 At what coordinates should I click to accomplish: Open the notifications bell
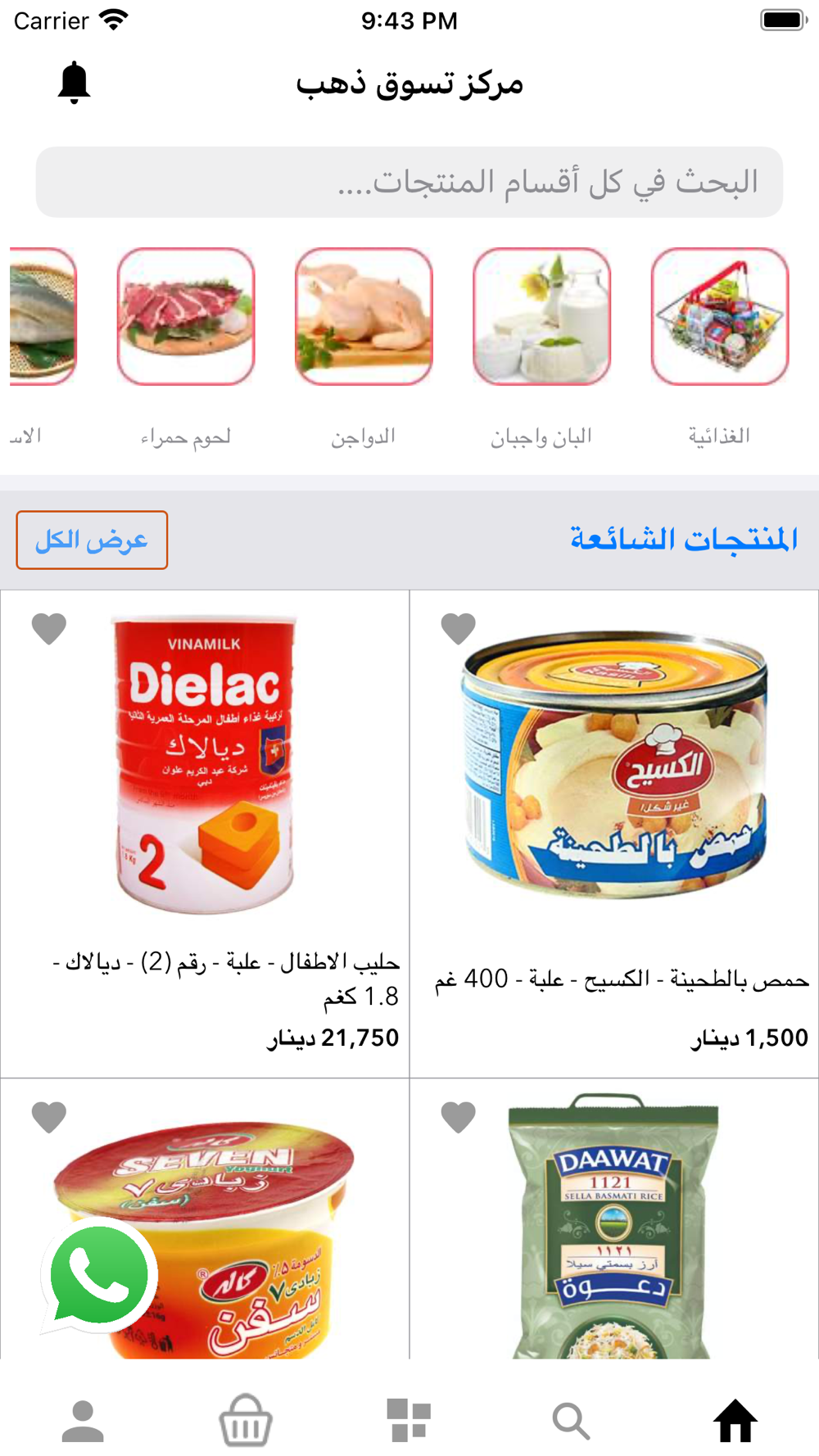(x=74, y=83)
